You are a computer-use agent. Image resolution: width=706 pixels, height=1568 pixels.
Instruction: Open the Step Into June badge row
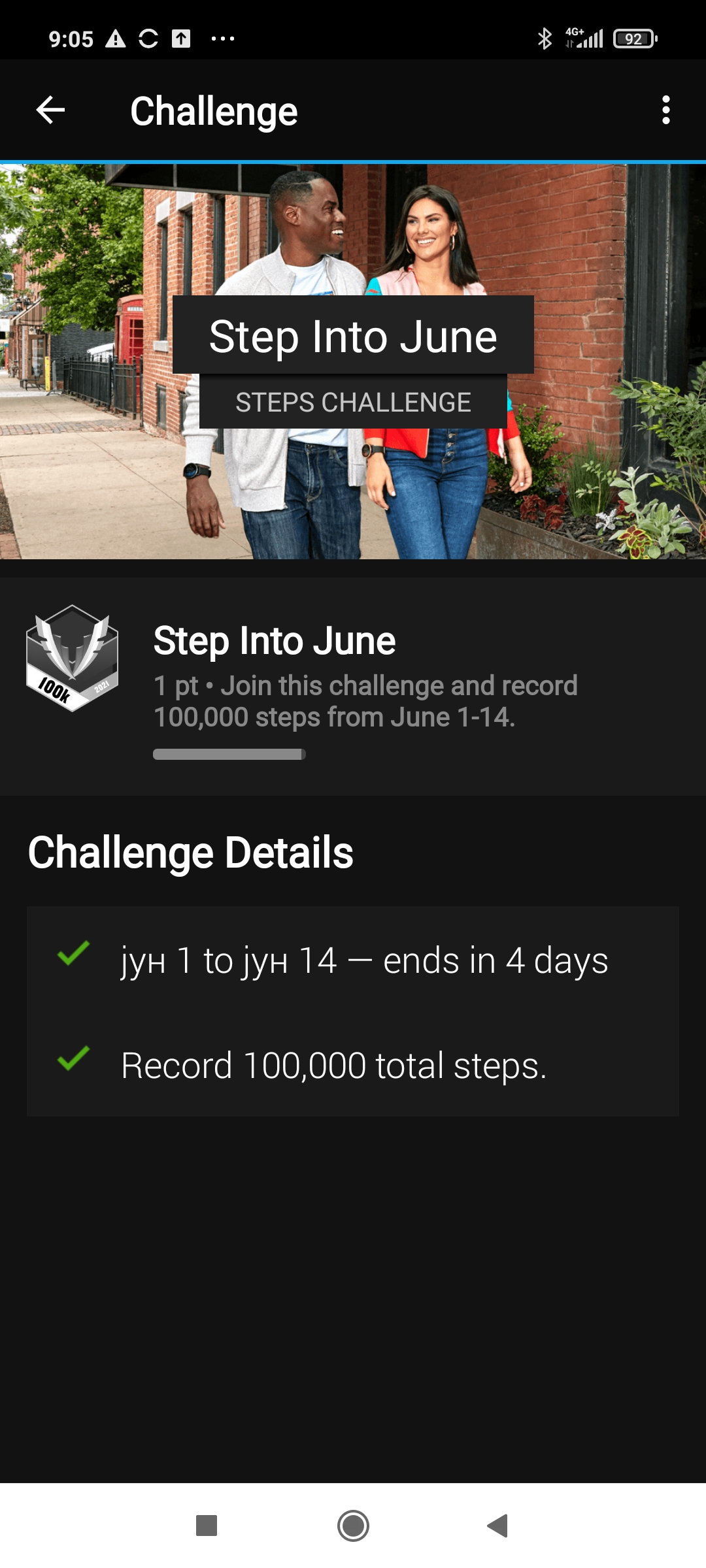353,686
